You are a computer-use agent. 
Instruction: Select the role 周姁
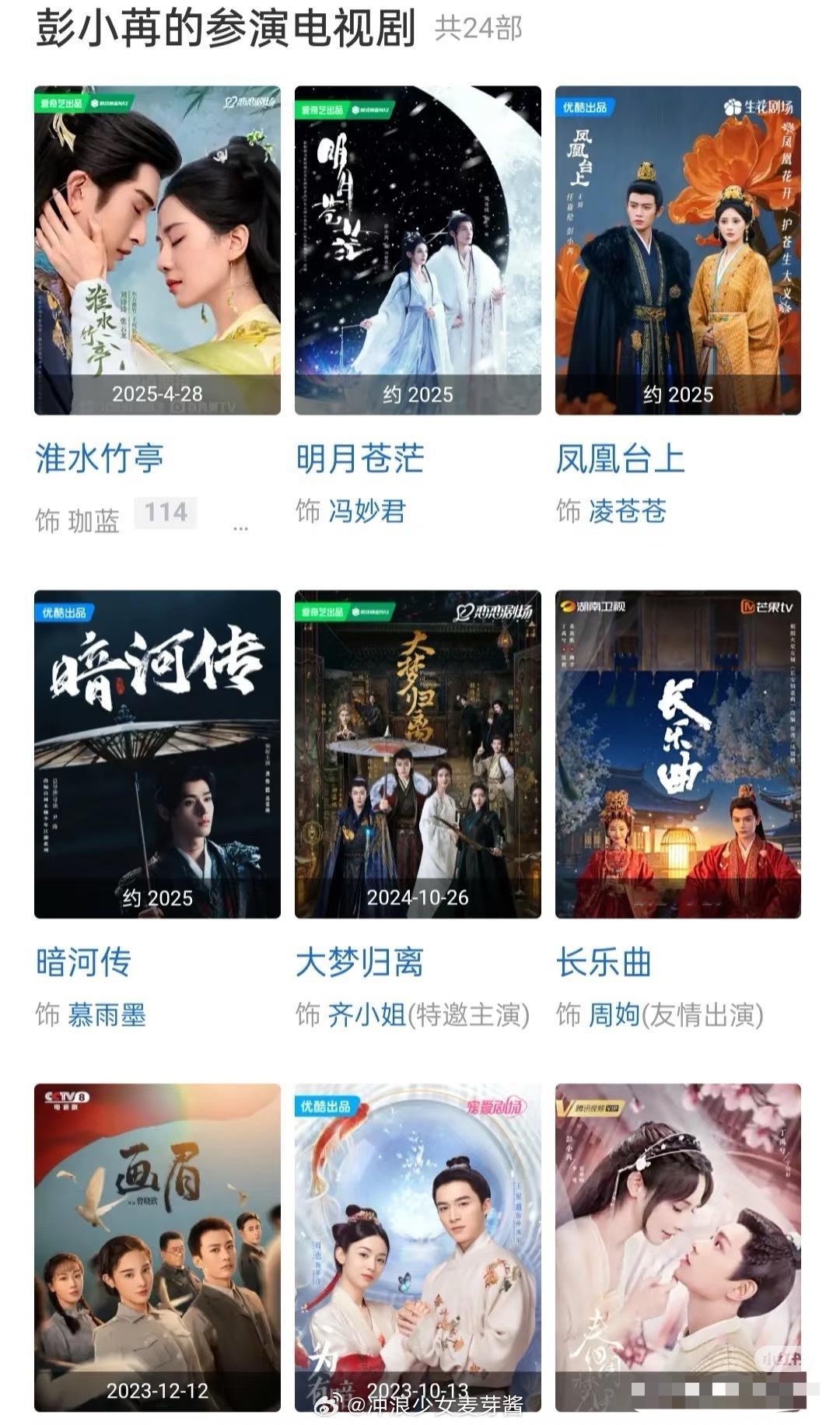[614, 1015]
